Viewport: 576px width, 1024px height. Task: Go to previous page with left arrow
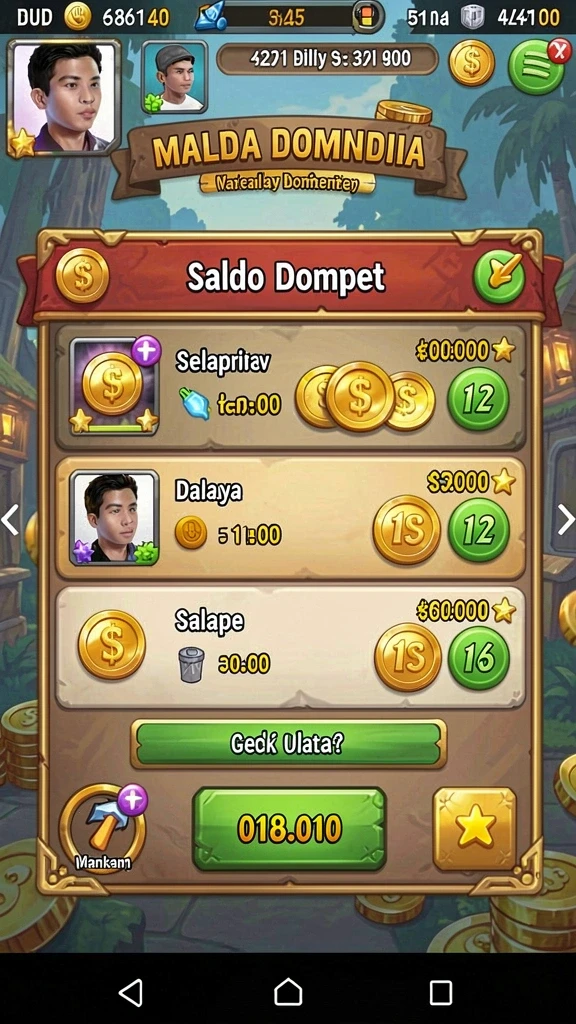point(10,520)
